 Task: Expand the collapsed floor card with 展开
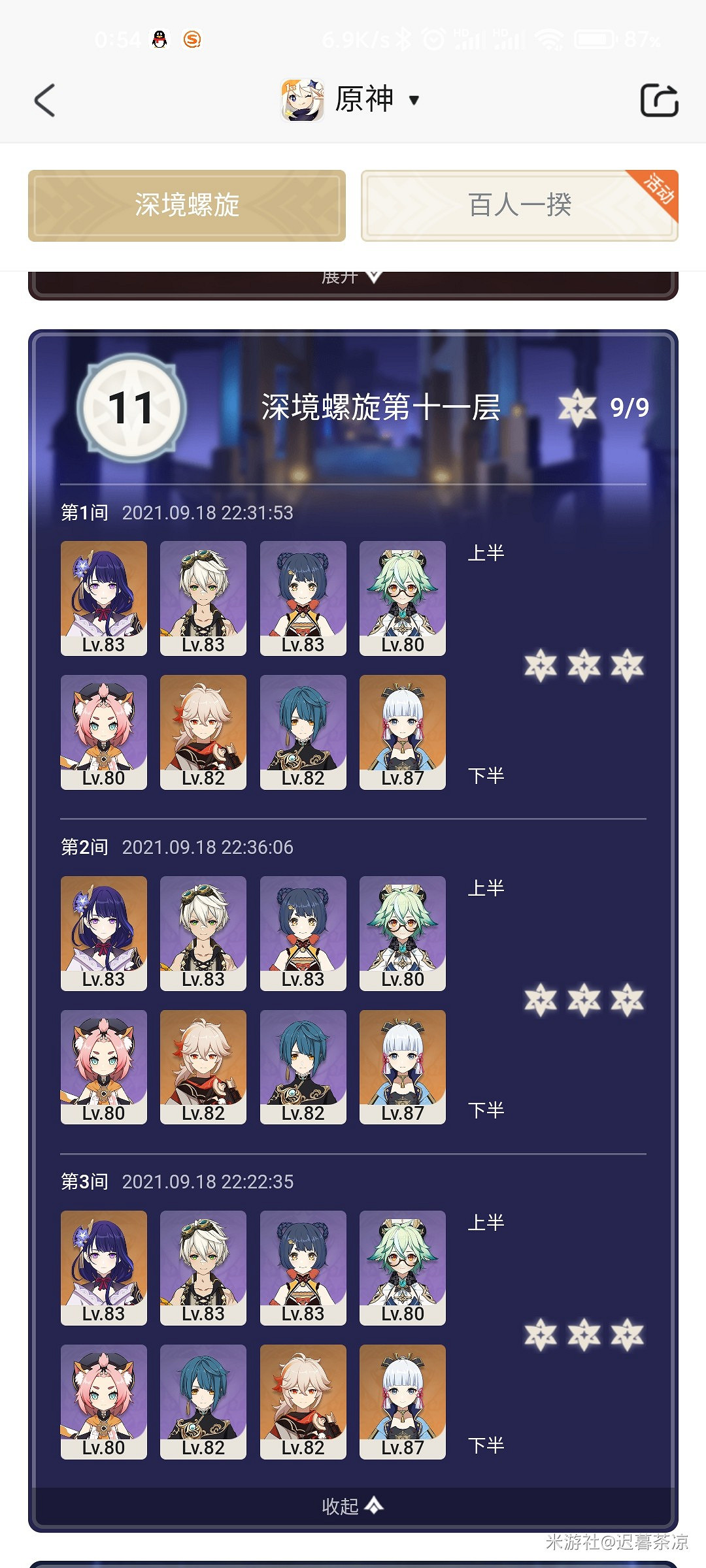tap(352, 278)
